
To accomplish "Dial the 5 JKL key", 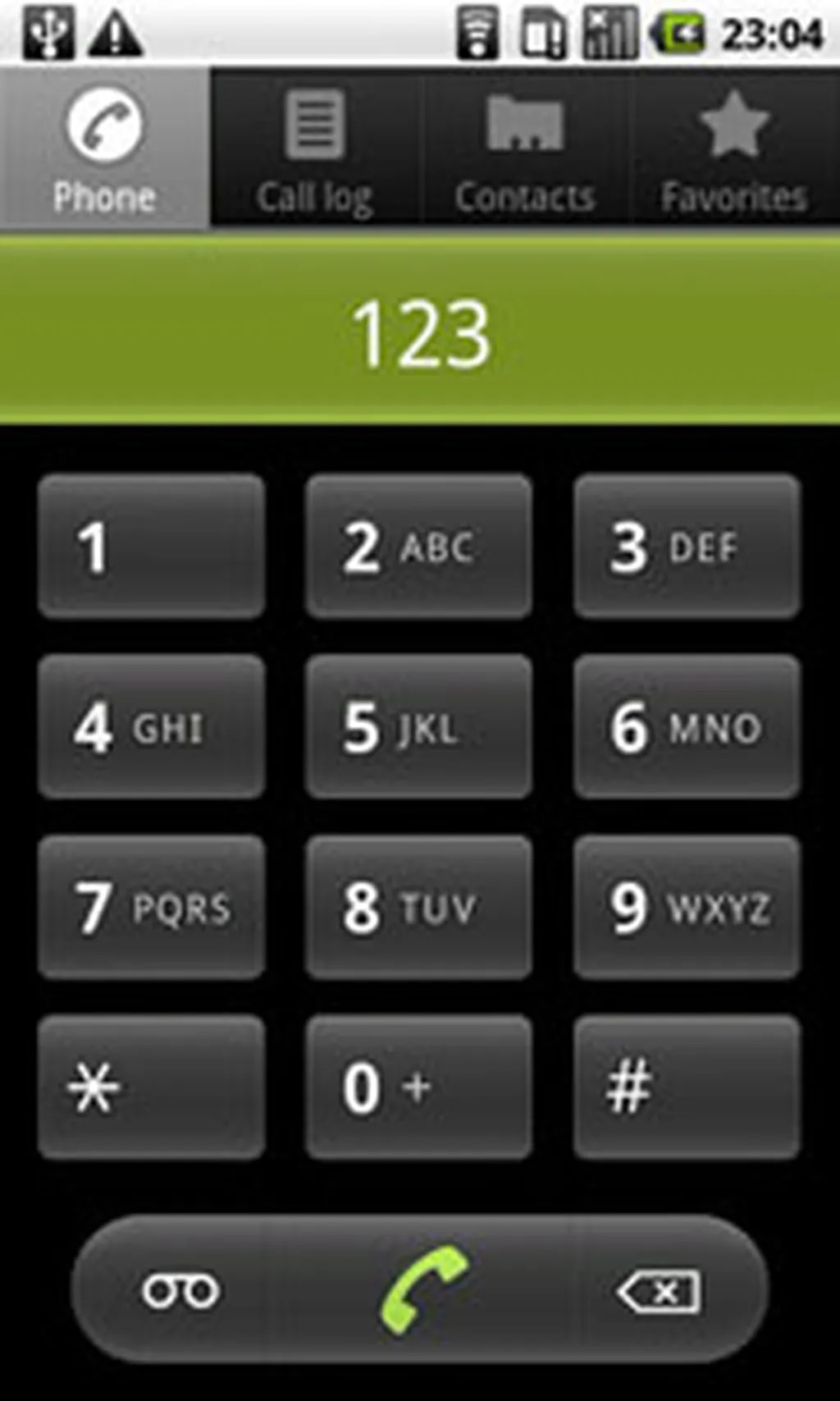I will pos(419,727).
